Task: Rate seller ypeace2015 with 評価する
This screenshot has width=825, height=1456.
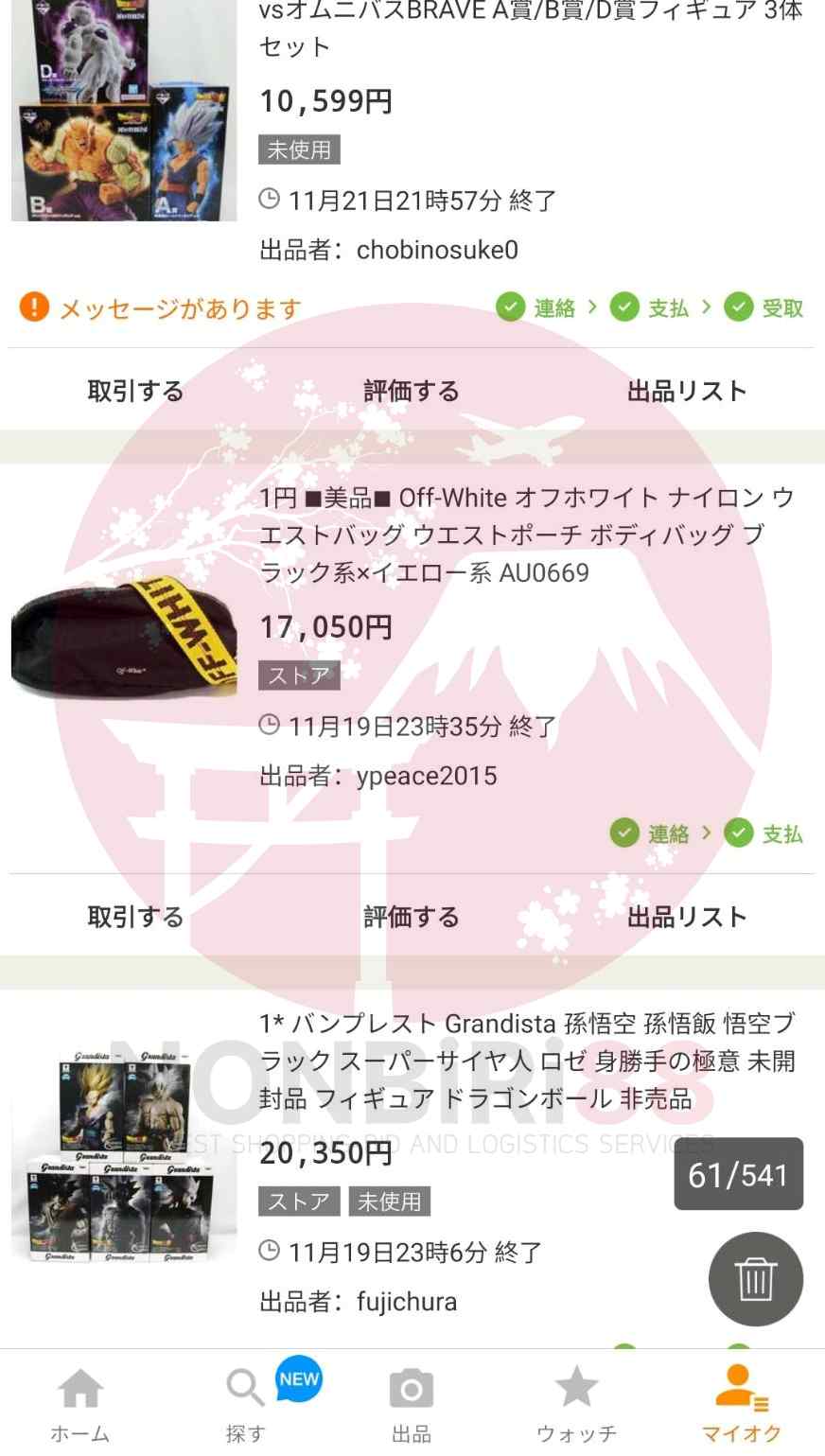Action: tap(412, 917)
